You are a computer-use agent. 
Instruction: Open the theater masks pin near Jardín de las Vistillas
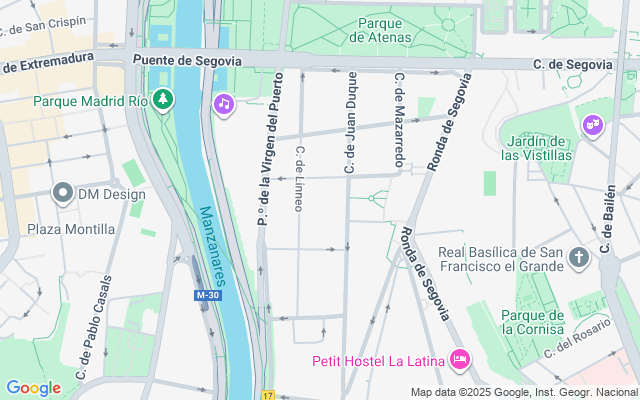[593, 125]
